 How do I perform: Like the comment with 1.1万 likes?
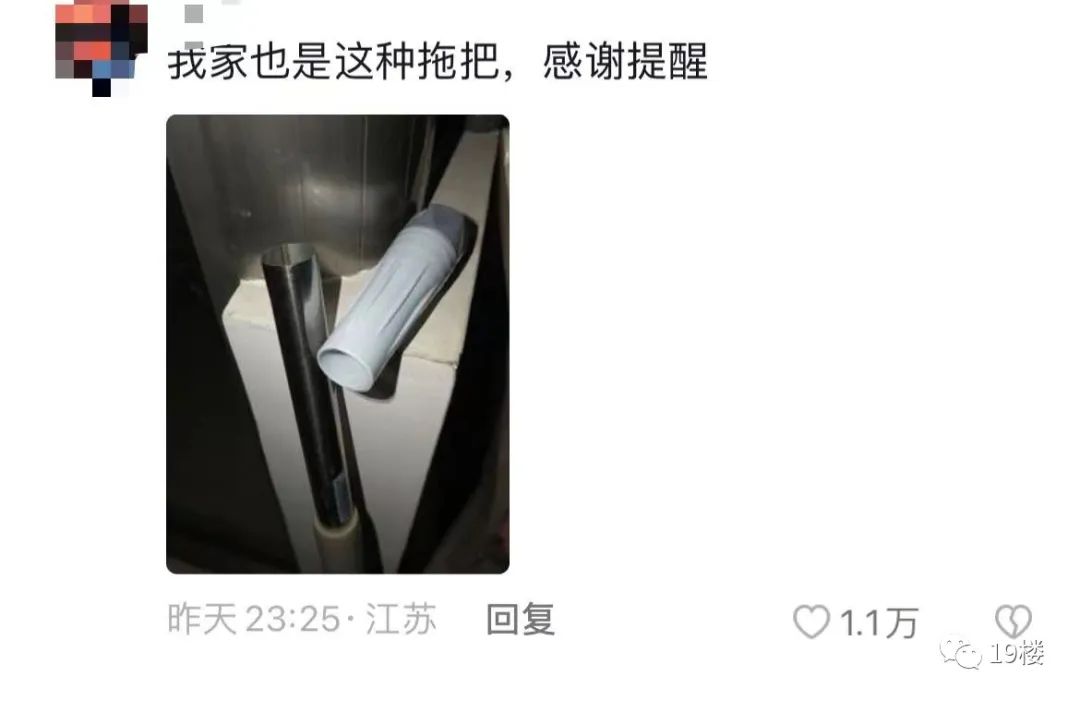pos(811,623)
